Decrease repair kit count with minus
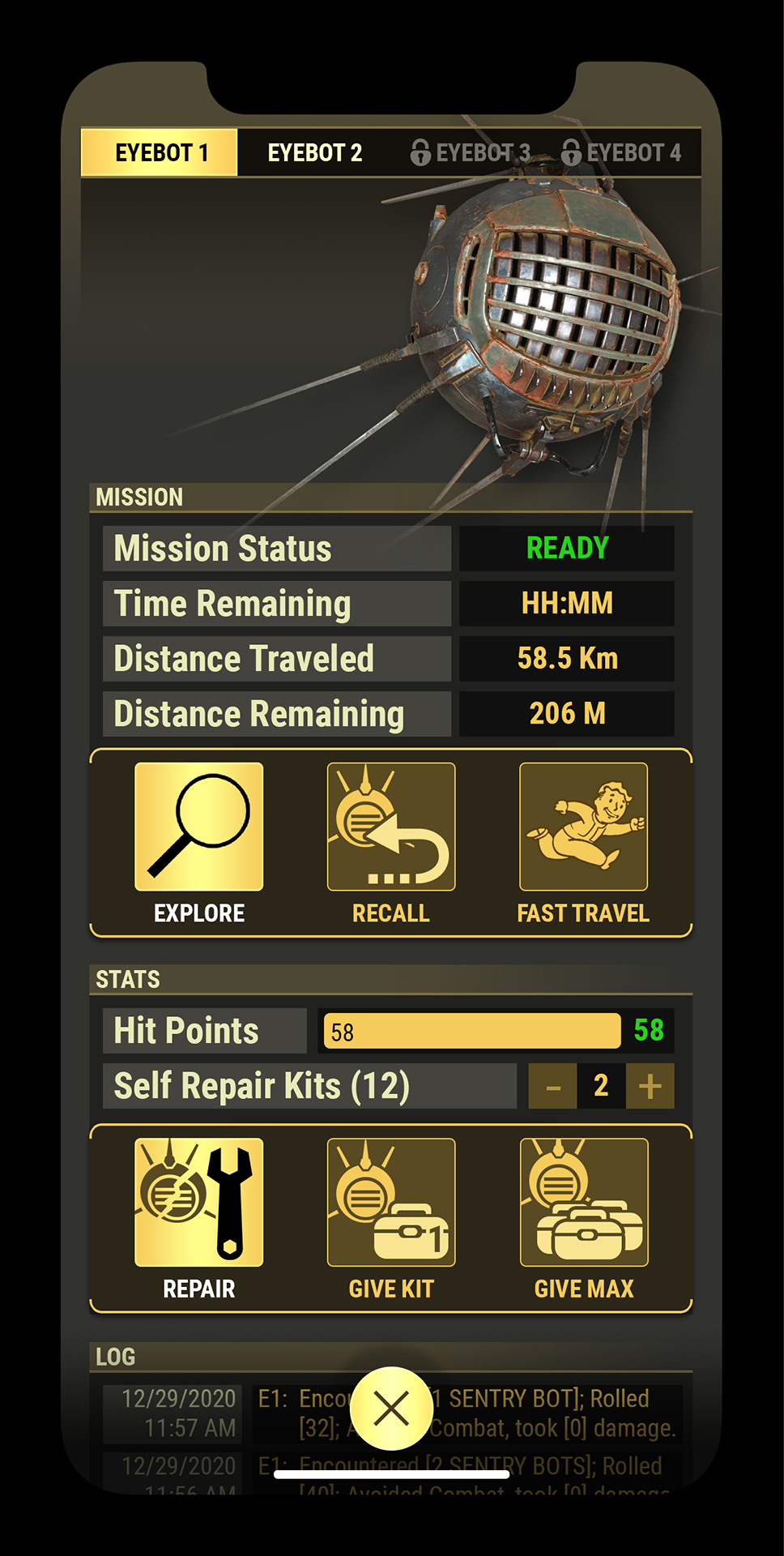Viewport: 784px width, 1556px height. pyautogui.click(x=553, y=1086)
